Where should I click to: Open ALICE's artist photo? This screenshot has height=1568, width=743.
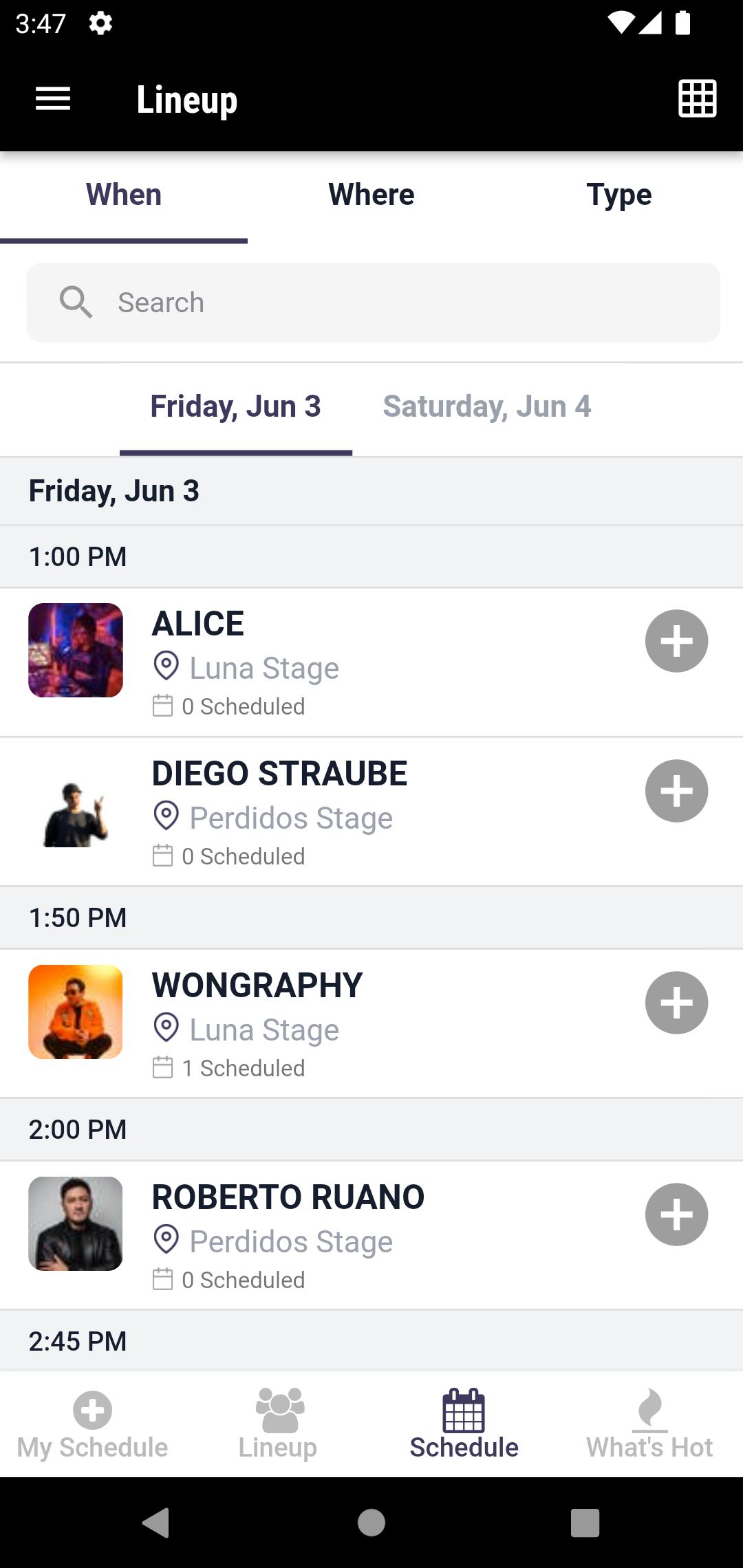tap(75, 651)
